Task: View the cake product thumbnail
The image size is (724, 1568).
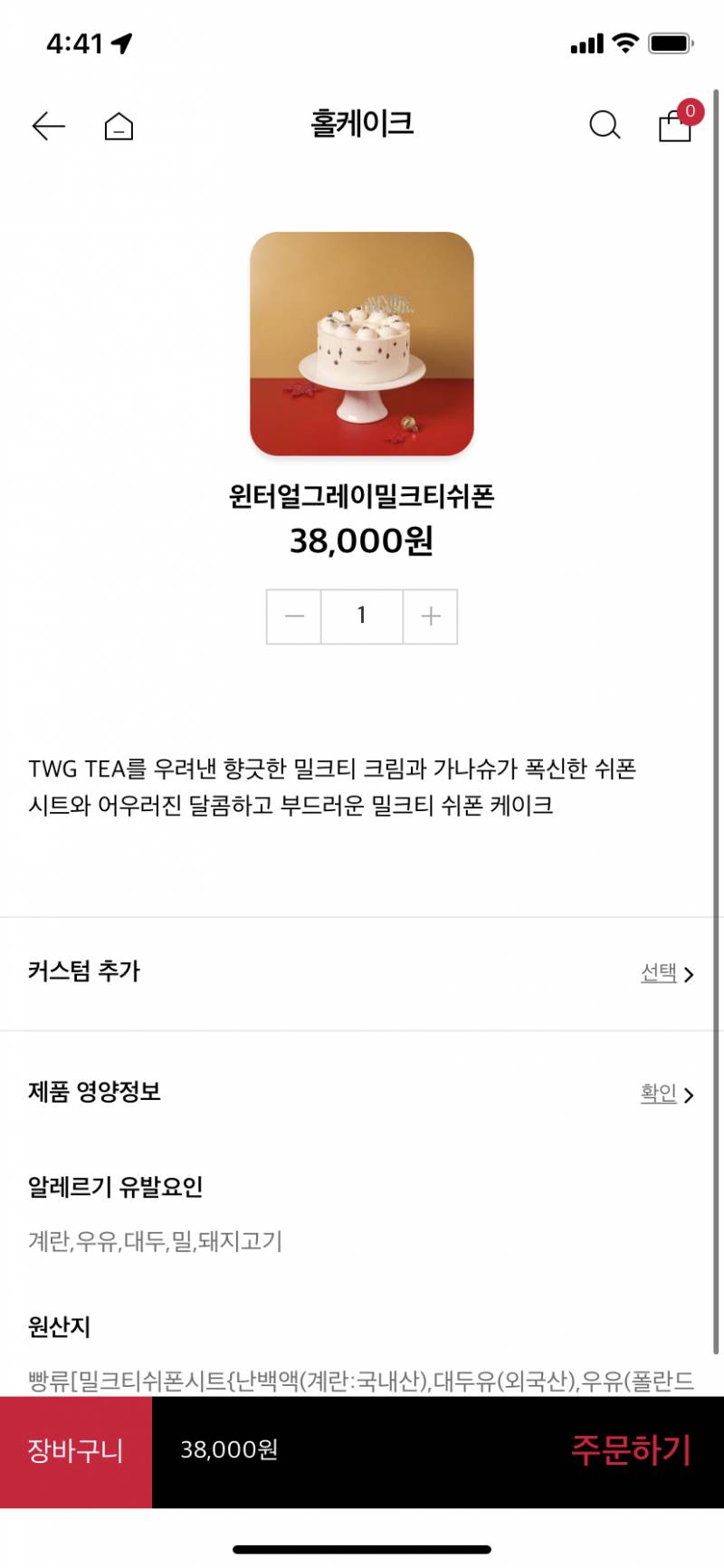Action: (361, 341)
